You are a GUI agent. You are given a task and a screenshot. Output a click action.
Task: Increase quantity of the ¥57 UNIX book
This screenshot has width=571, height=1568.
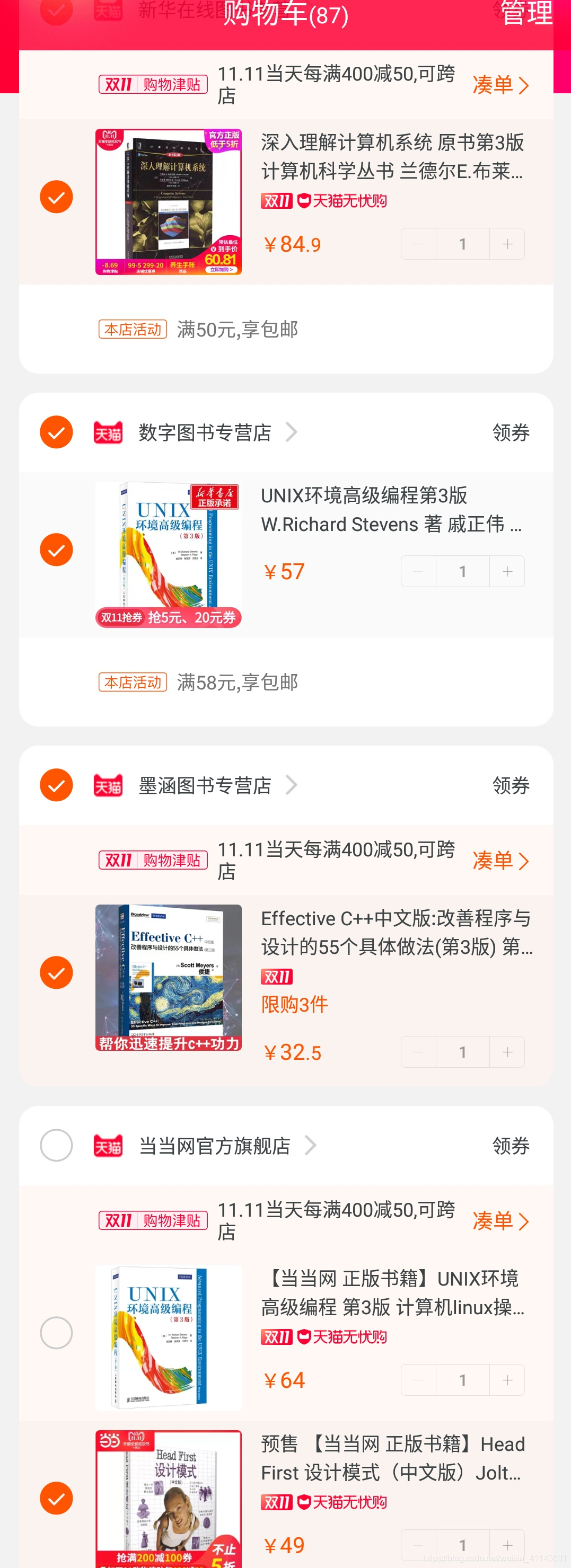click(x=507, y=572)
